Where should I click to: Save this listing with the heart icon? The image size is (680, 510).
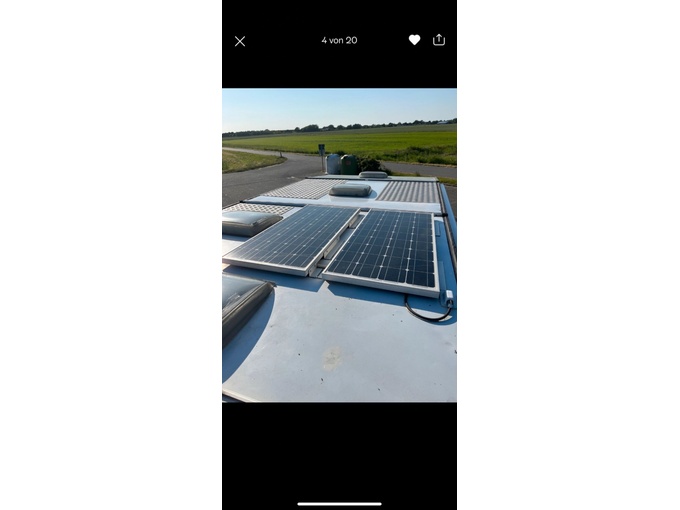[x=414, y=40]
